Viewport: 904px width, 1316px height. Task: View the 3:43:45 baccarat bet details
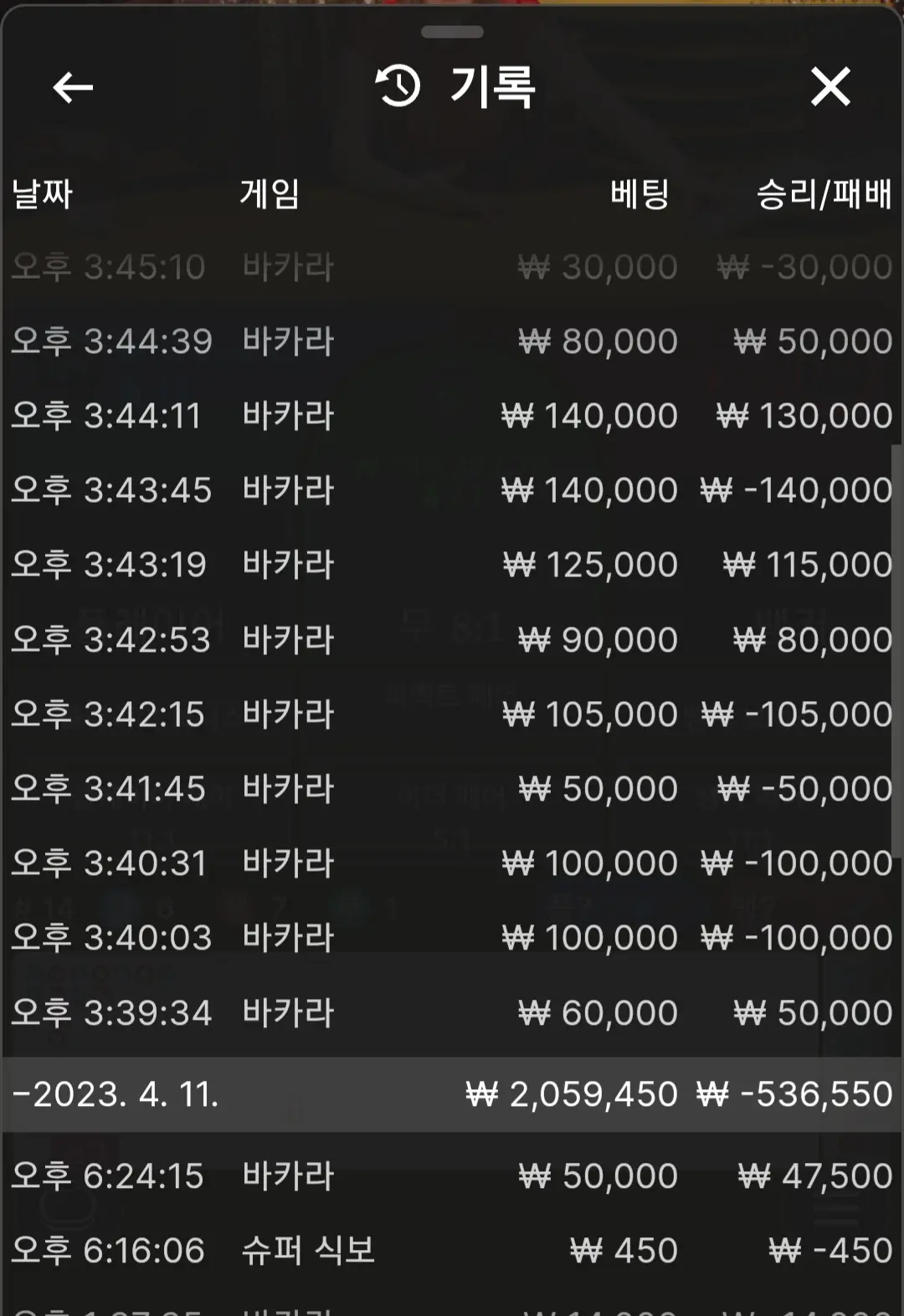coord(452,490)
